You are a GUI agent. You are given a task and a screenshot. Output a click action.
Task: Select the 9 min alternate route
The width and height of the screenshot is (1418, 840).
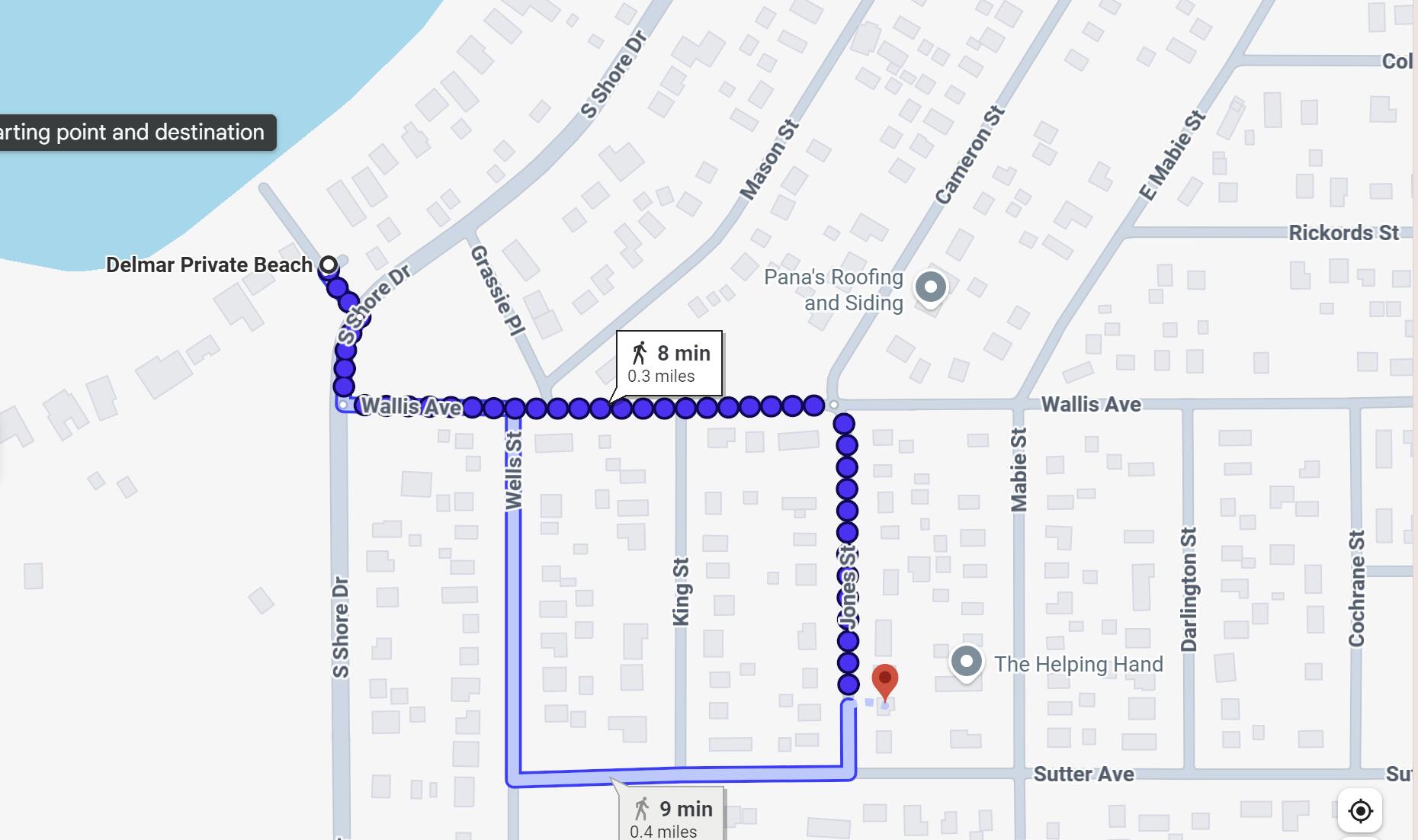[672, 814]
